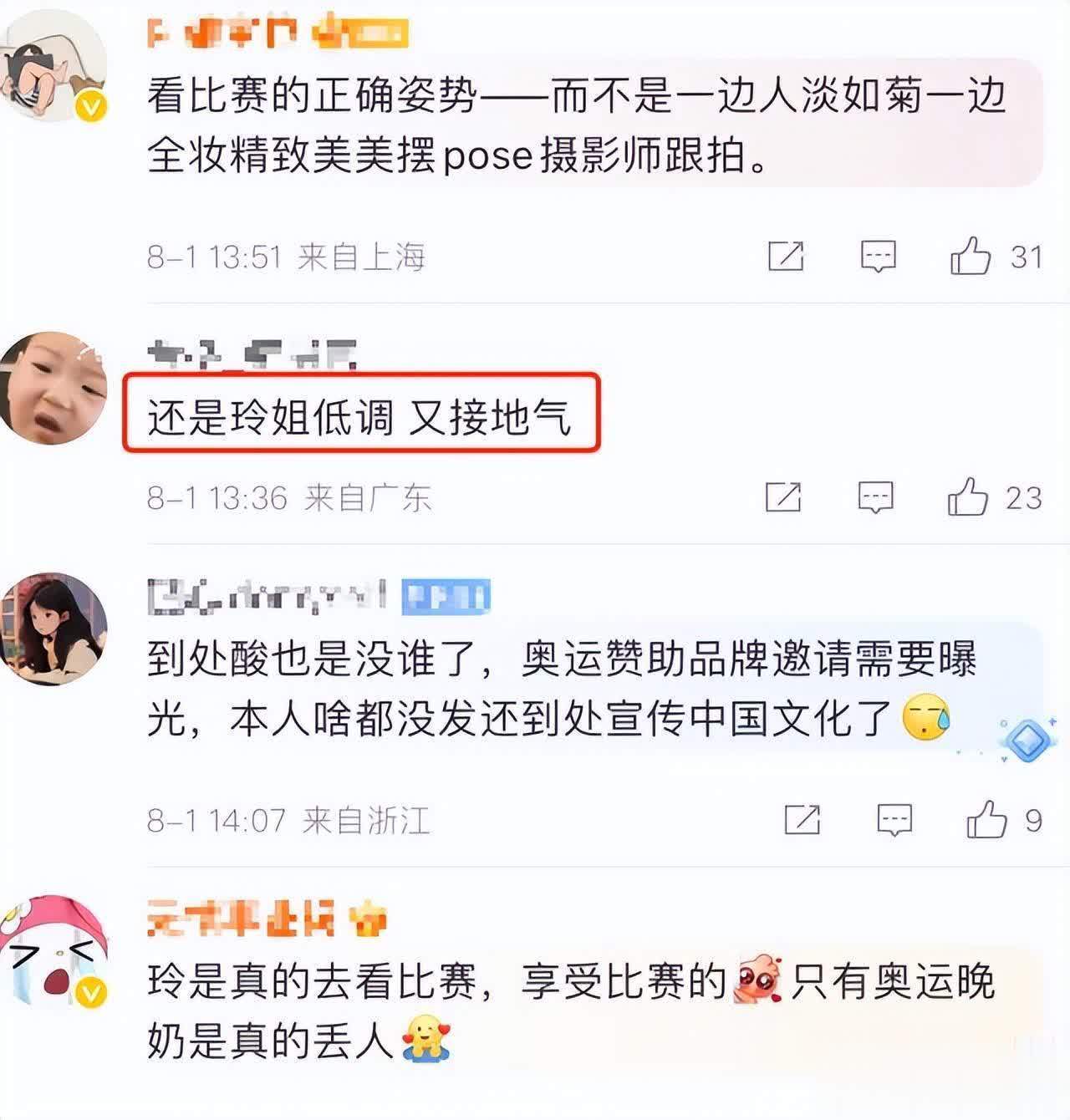Like the comment posted at 8-1 13:51

pos(971,256)
